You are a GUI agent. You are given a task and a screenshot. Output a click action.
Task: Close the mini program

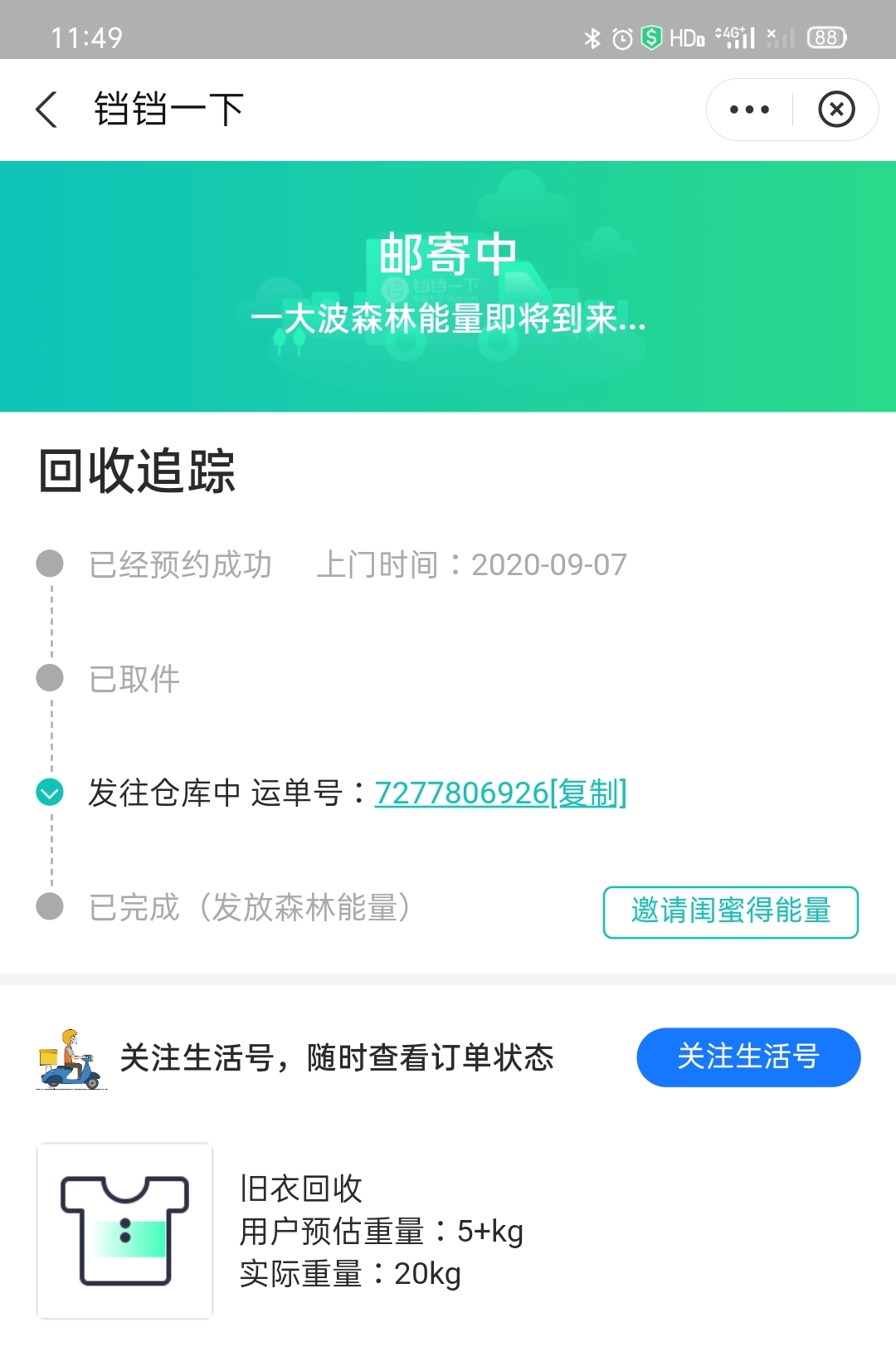[x=835, y=110]
